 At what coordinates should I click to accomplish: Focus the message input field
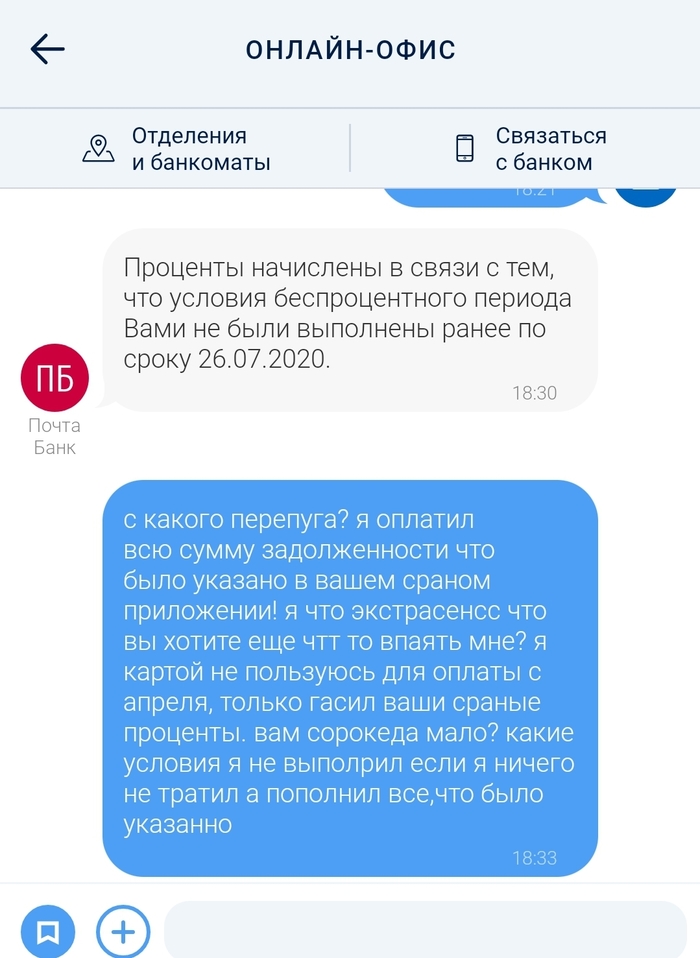point(425,930)
